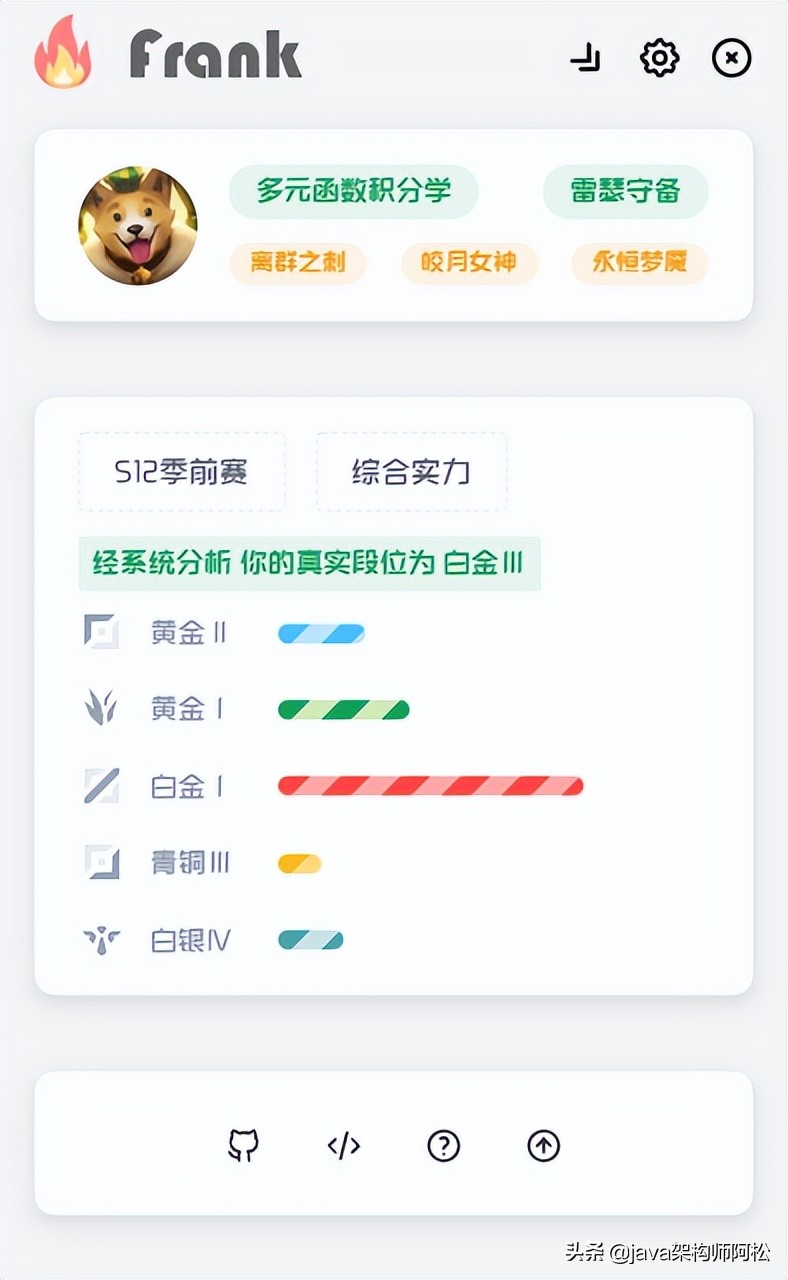Click the 白银IV rank badge icon
The image size is (788, 1280).
[101, 940]
